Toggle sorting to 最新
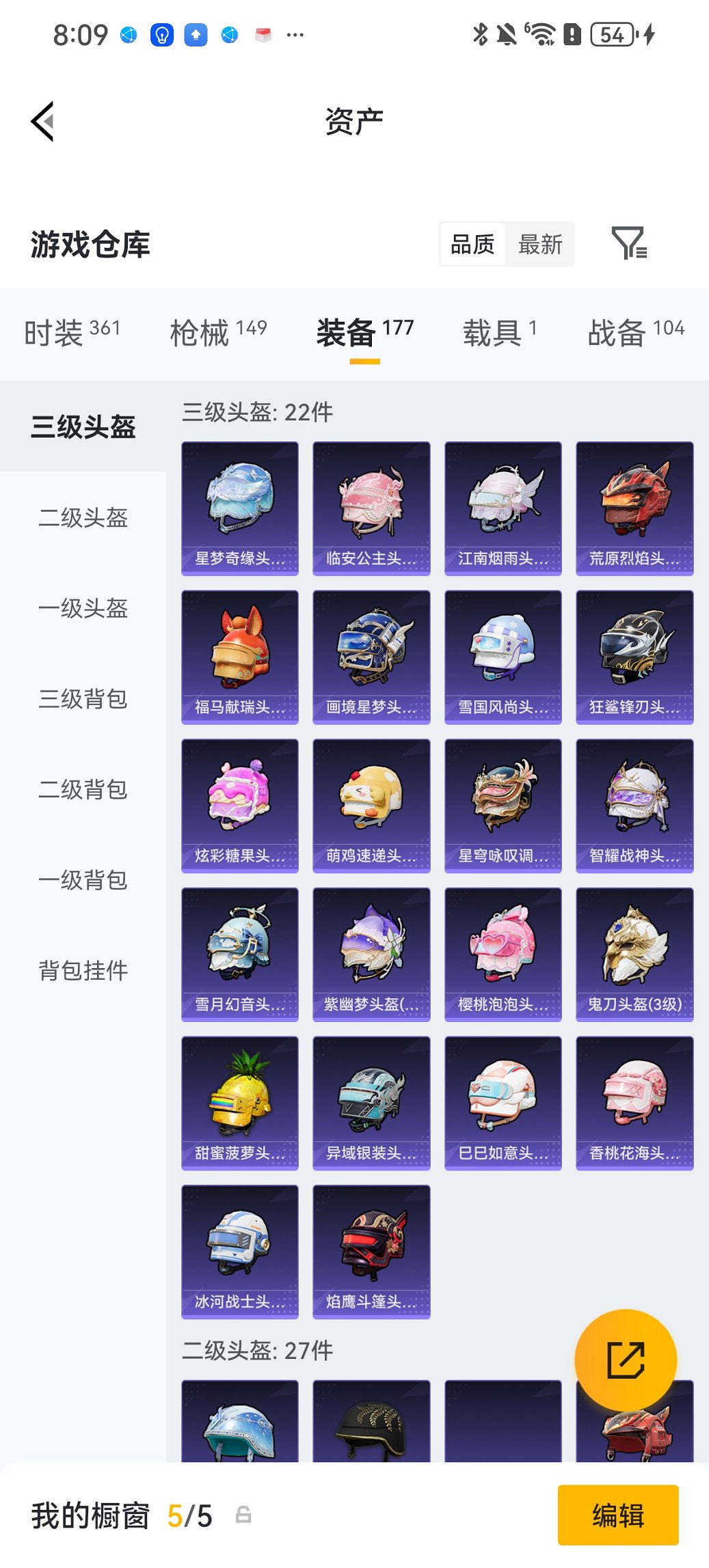This screenshot has width=709, height=1568. pos(540,244)
